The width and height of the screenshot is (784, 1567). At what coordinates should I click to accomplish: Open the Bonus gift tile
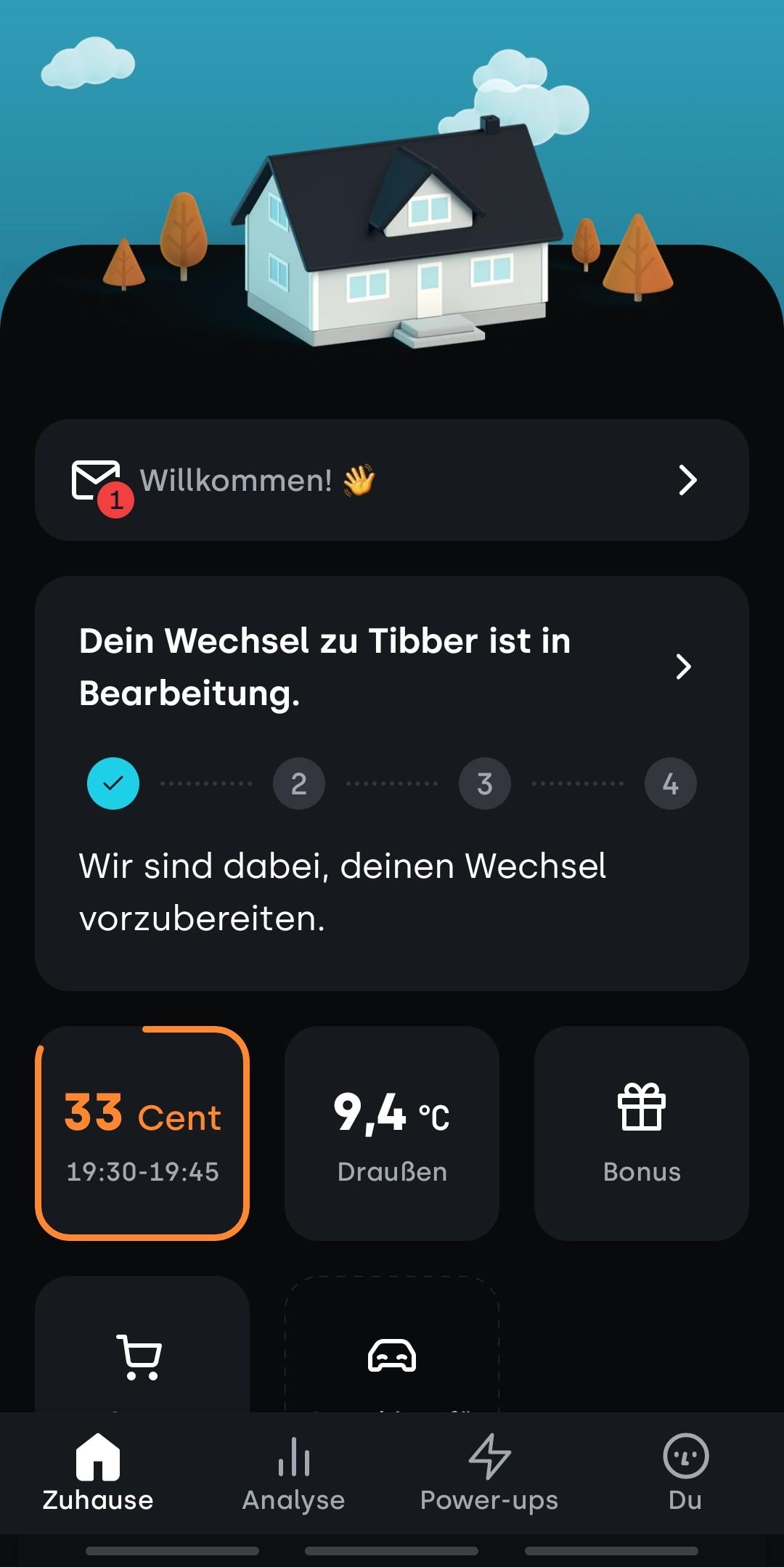pyautogui.click(x=642, y=1133)
